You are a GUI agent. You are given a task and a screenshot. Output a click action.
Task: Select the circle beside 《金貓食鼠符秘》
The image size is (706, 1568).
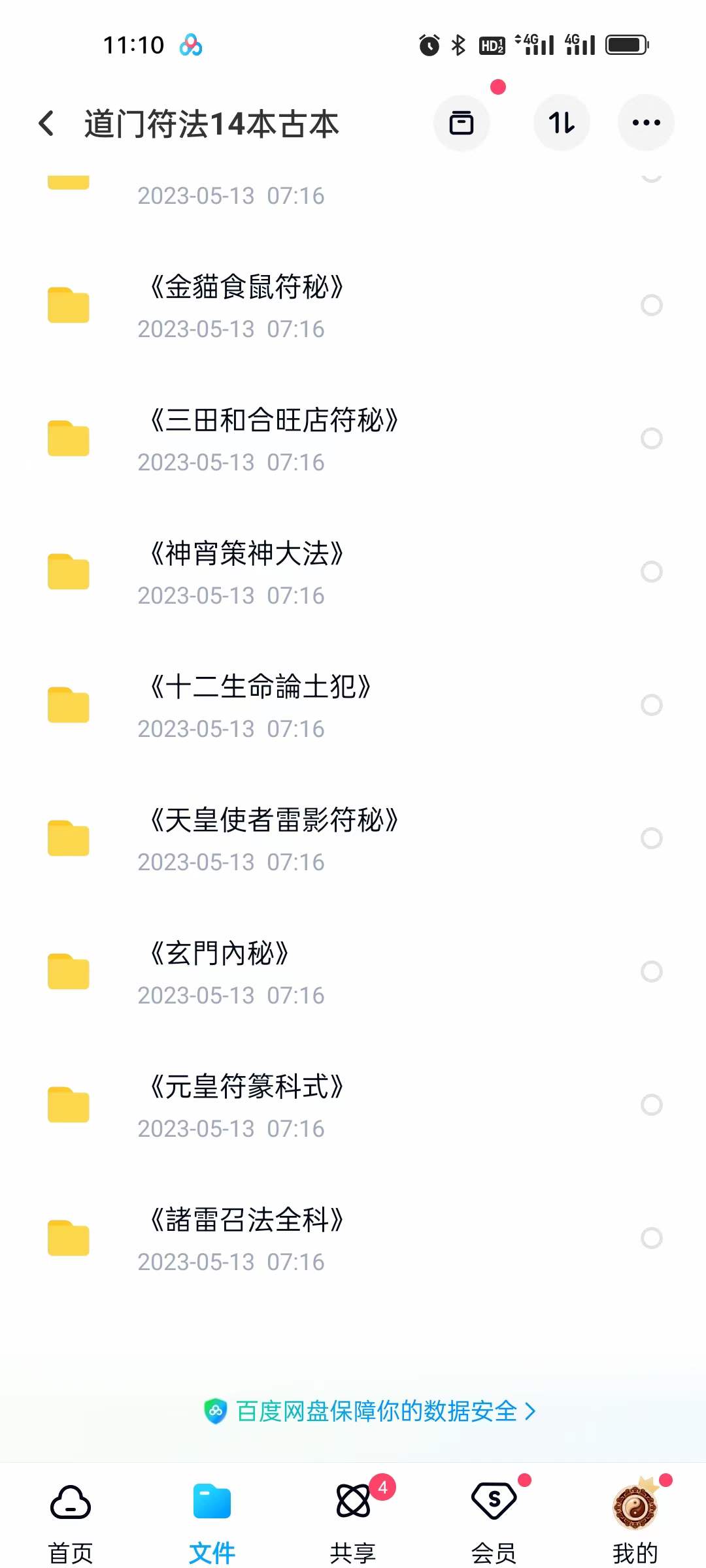point(652,304)
